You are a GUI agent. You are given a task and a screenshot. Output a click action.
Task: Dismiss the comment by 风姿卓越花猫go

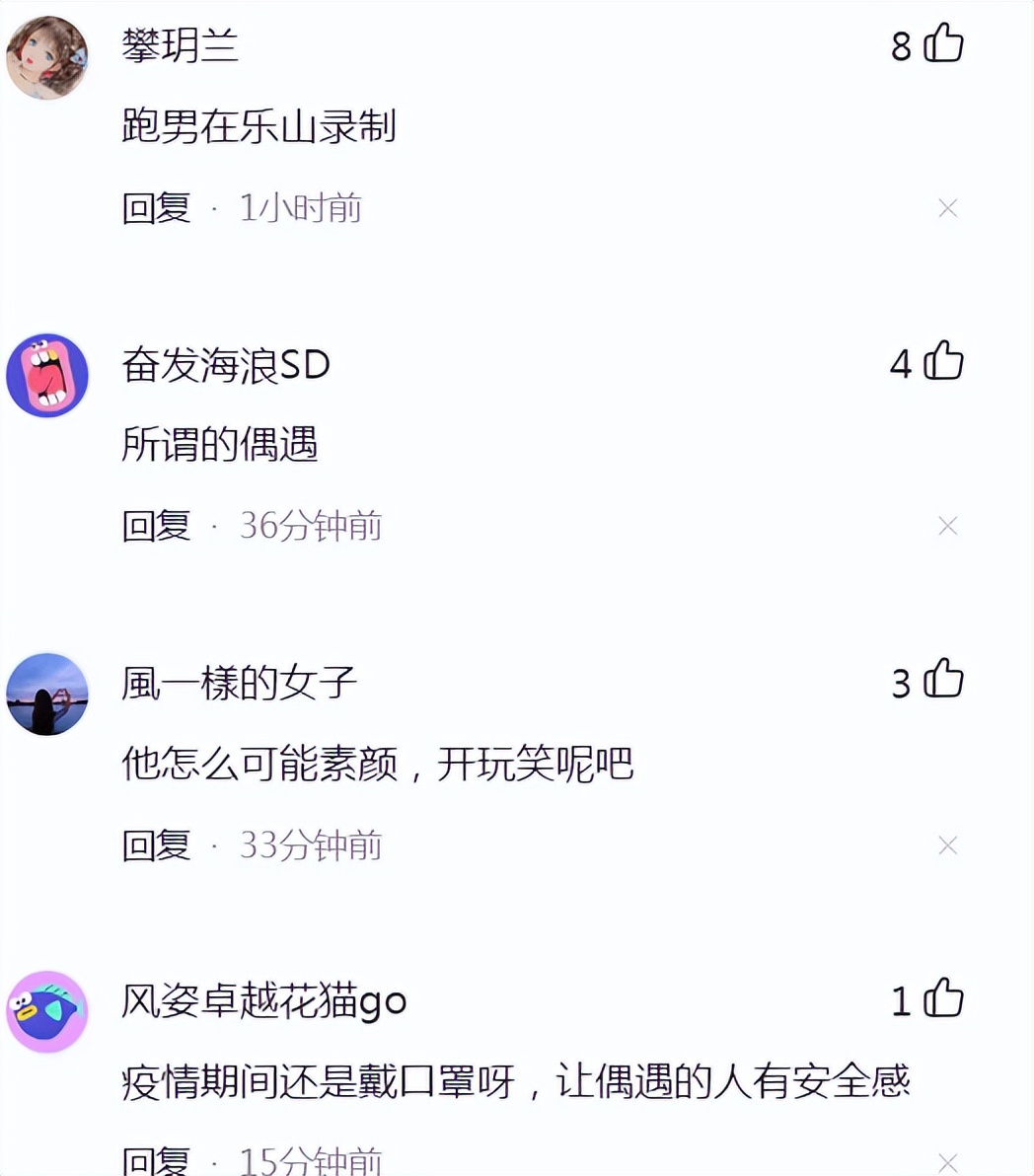tap(947, 1162)
